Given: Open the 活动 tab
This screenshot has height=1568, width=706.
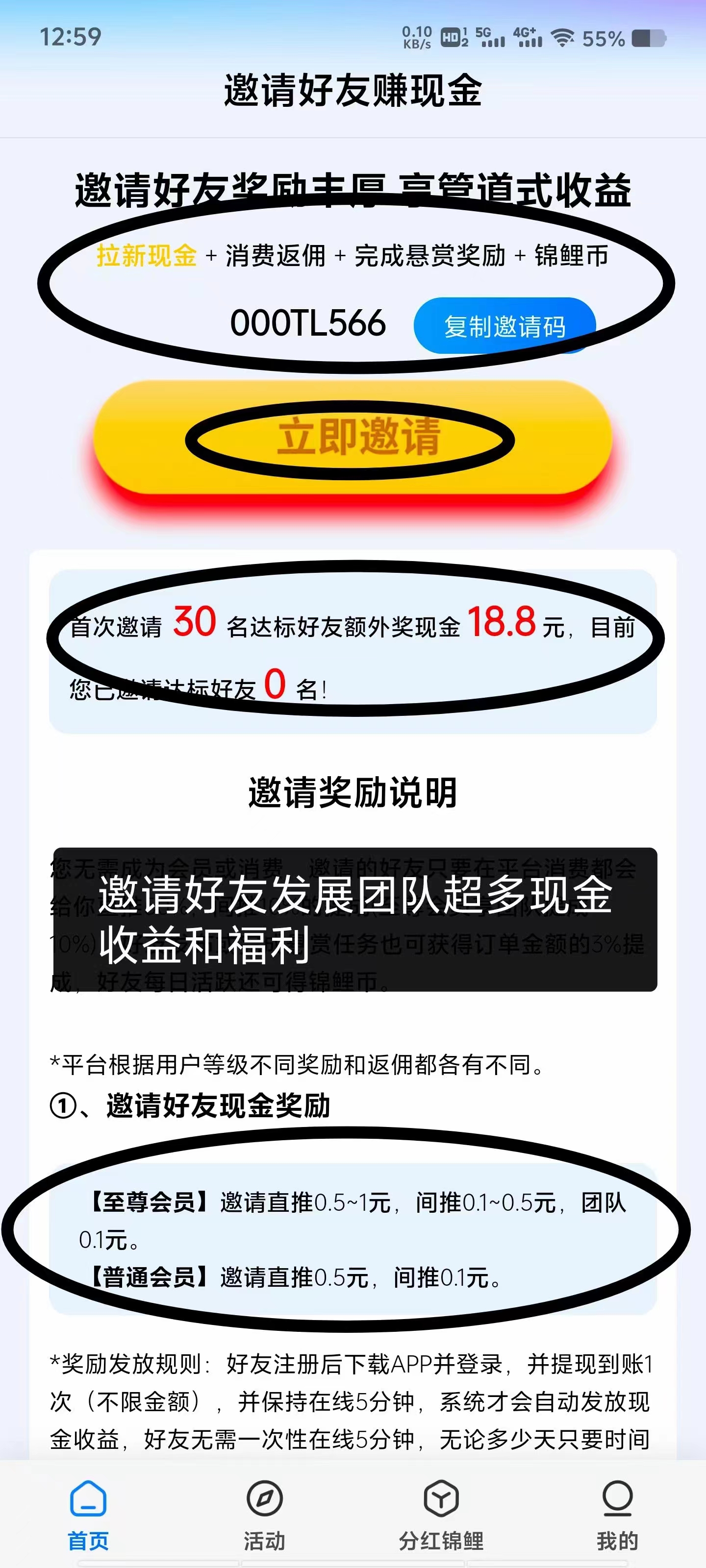Looking at the screenshot, I should (264, 1515).
